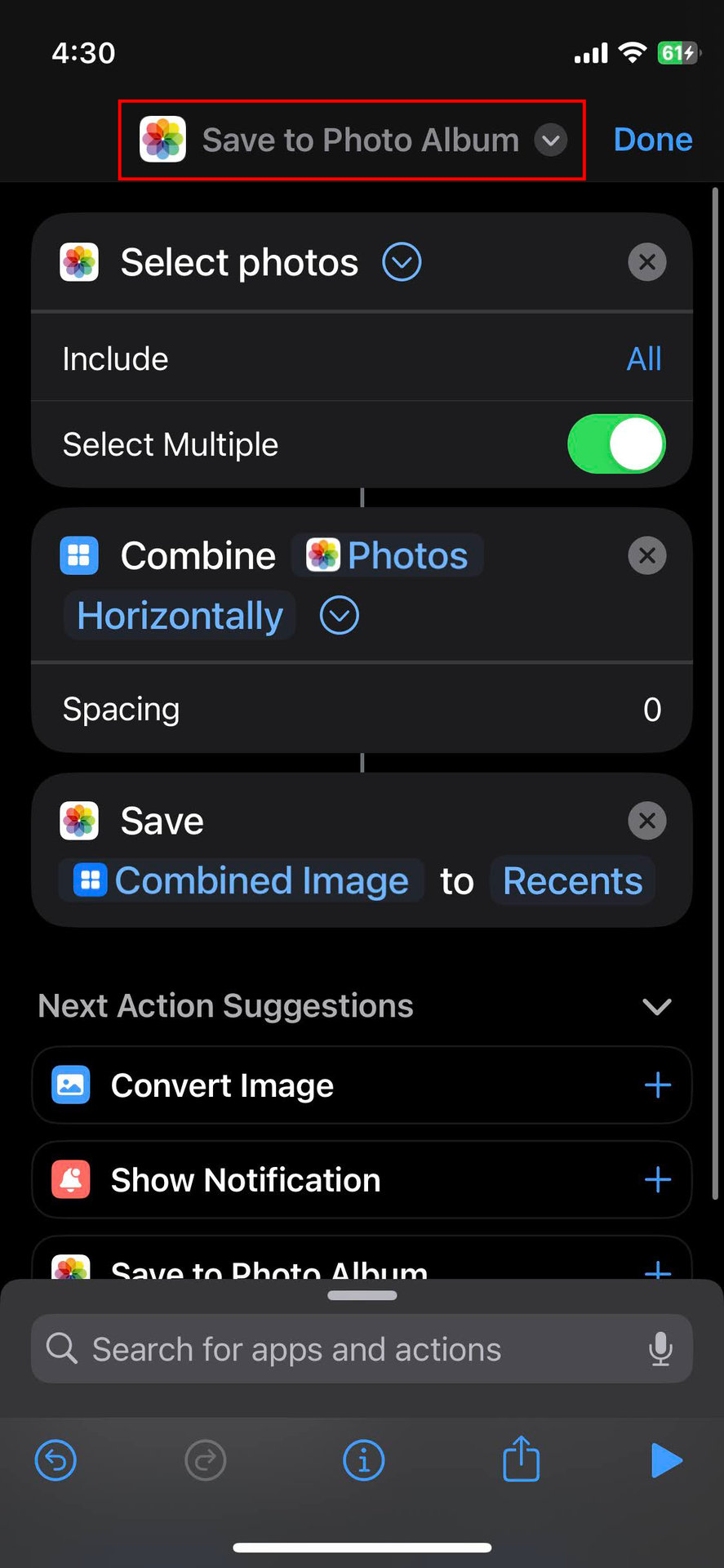724x1568 pixels.
Task: Add the Convert Image action
Action: point(657,1085)
